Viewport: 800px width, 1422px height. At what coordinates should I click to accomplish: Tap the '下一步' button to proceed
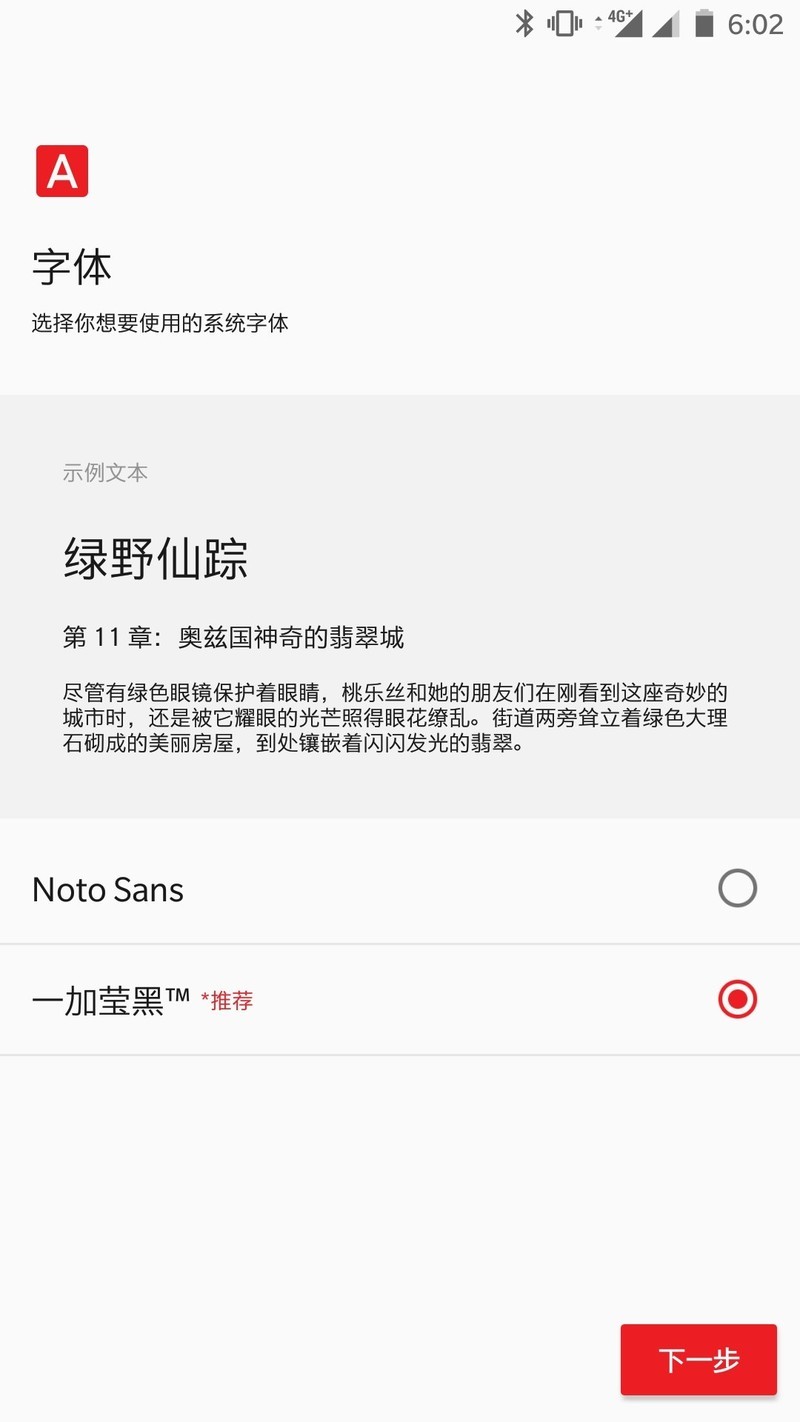point(698,1359)
